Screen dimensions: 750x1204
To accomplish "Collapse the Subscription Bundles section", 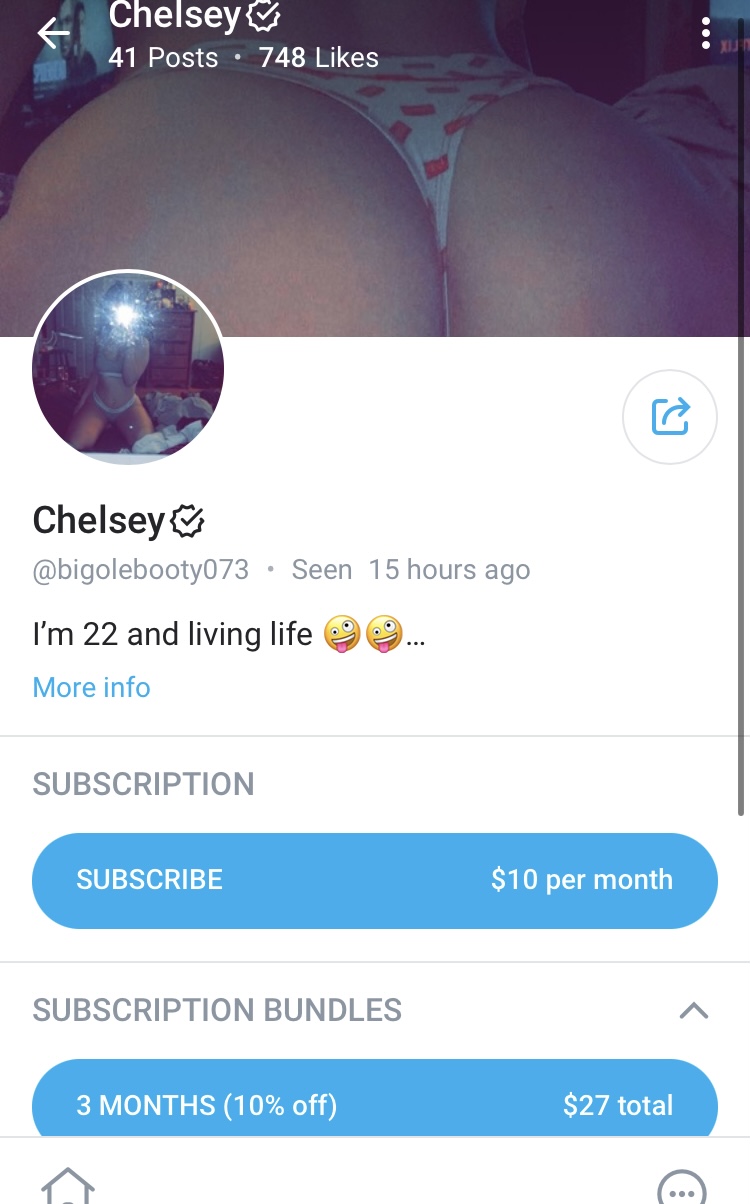I will (x=693, y=1010).
